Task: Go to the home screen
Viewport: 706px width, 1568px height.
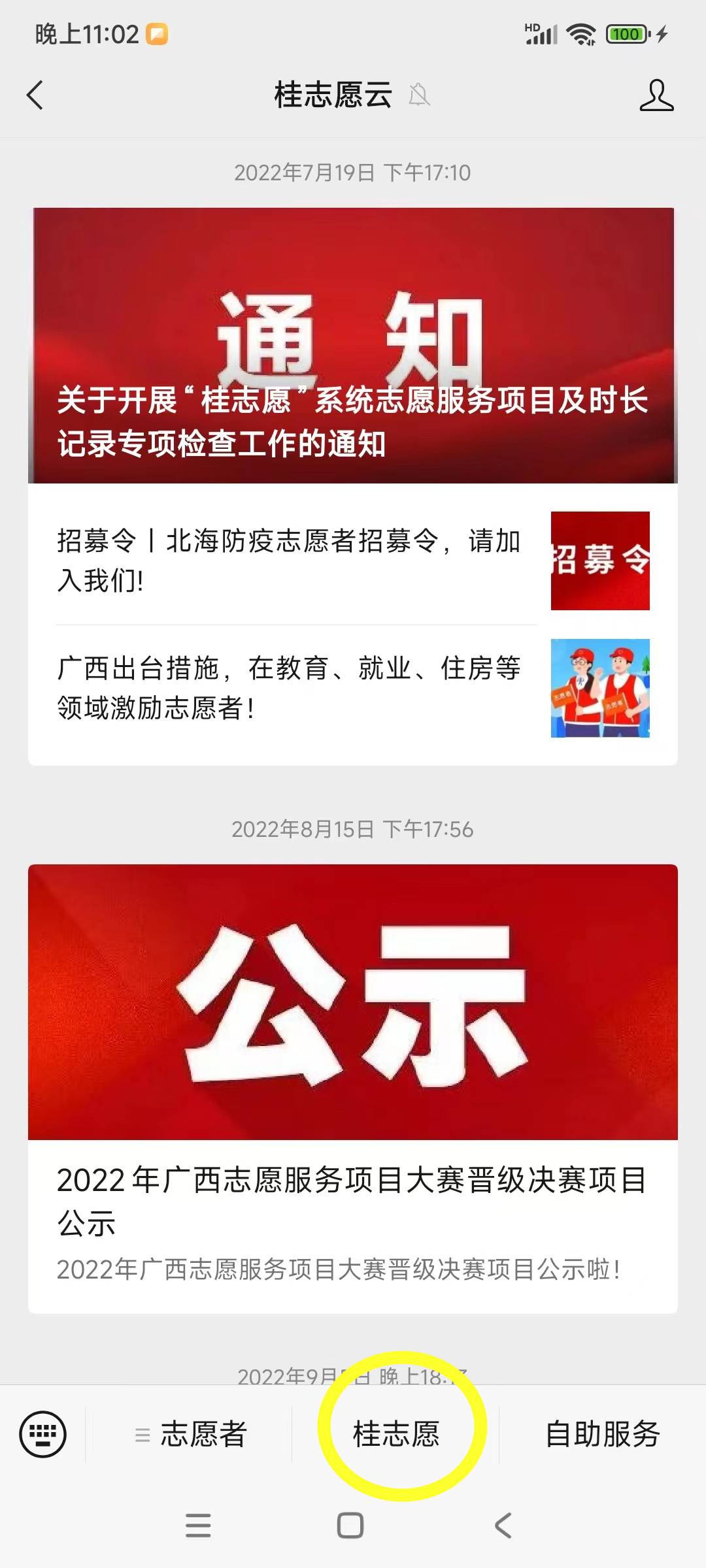Action: click(x=350, y=1526)
